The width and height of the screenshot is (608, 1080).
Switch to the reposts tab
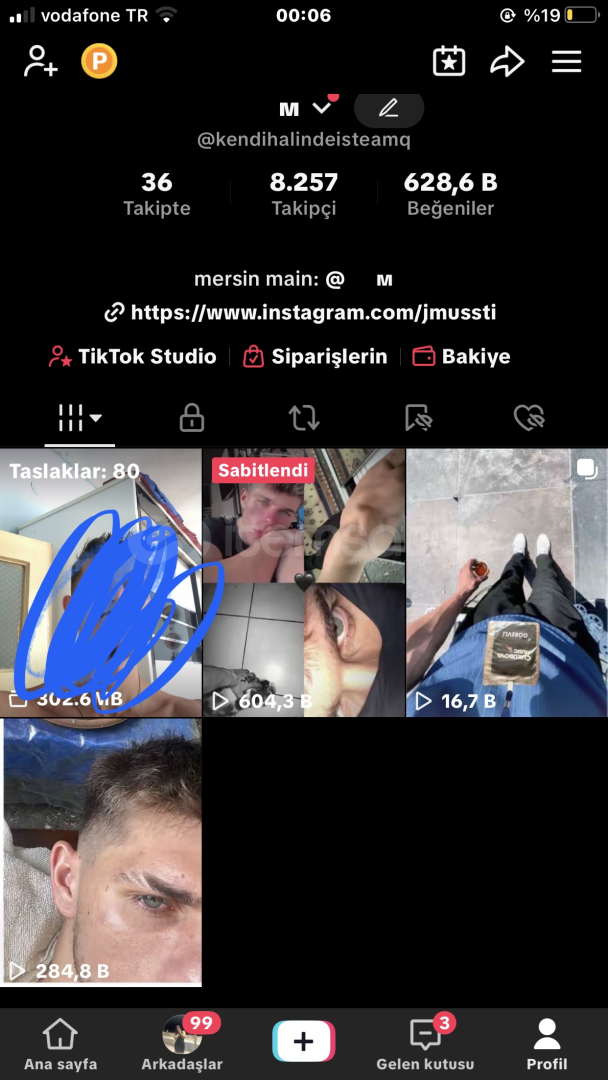(304, 417)
